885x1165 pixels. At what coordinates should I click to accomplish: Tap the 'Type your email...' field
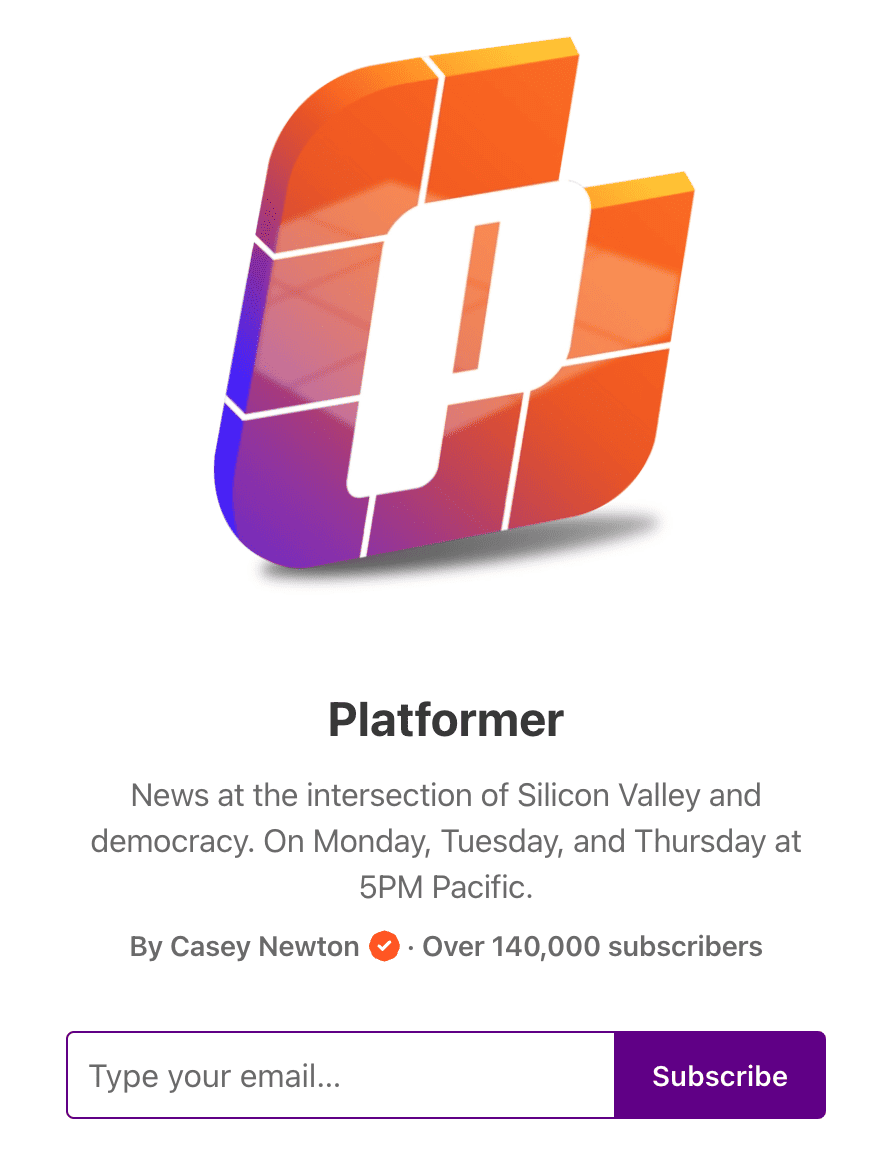click(x=340, y=1076)
